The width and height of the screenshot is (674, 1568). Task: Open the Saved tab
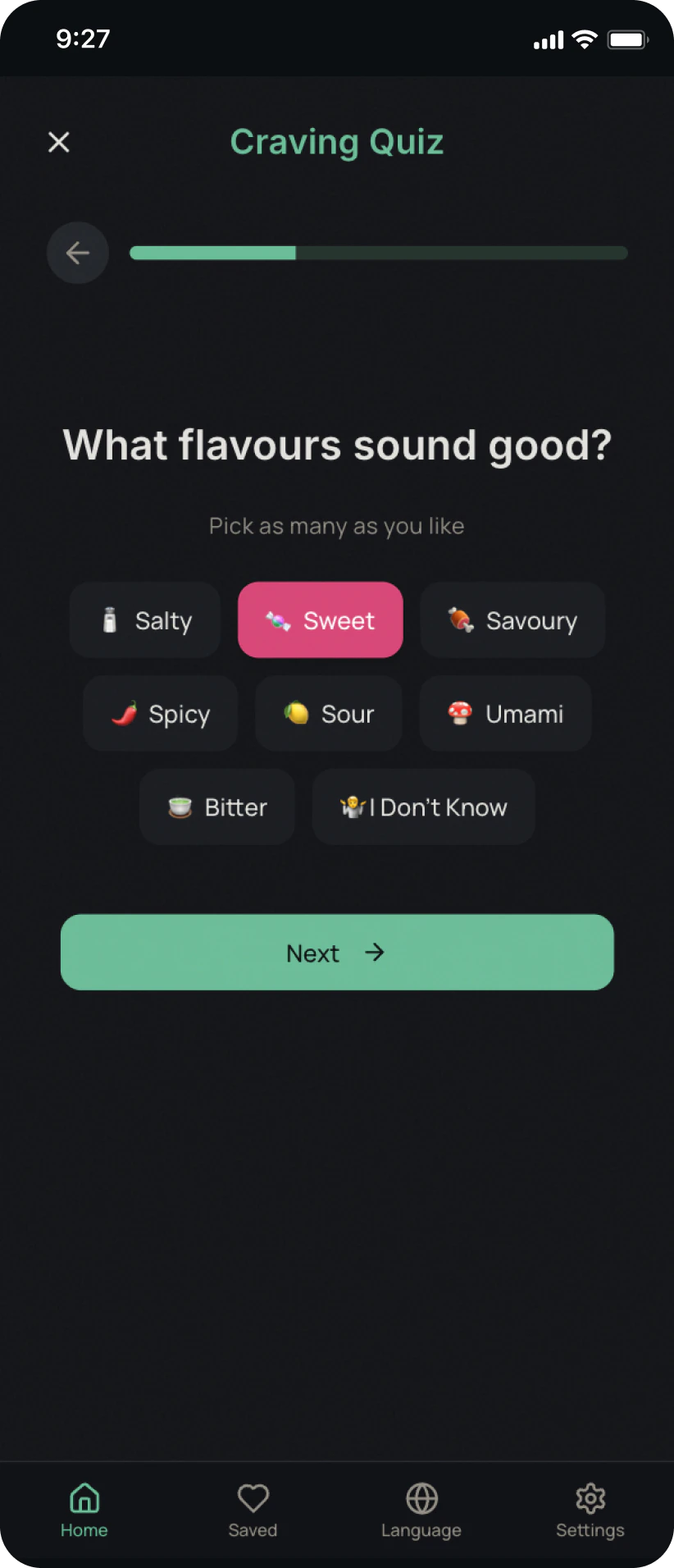pyautogui.click(x=253, y=1510)
